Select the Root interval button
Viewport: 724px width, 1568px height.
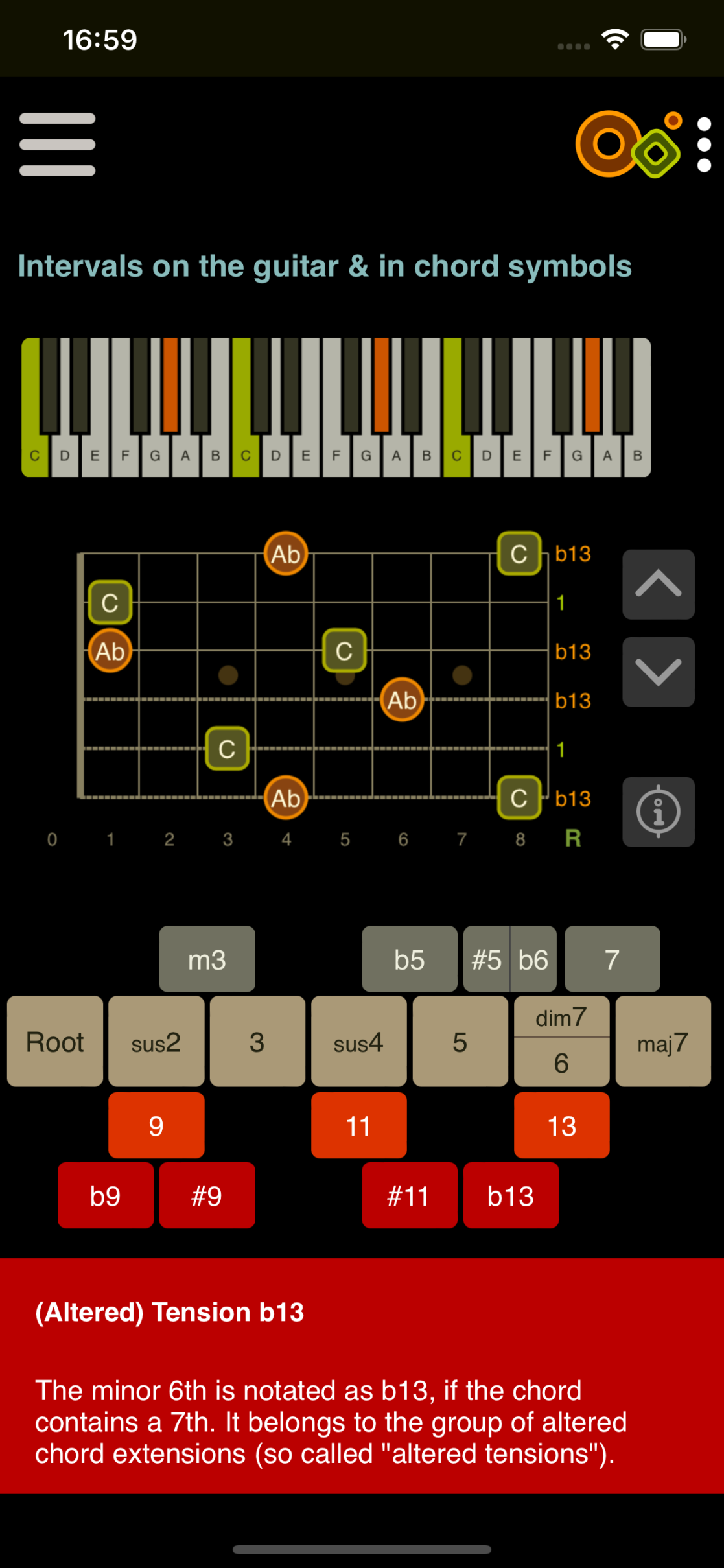55,1042
